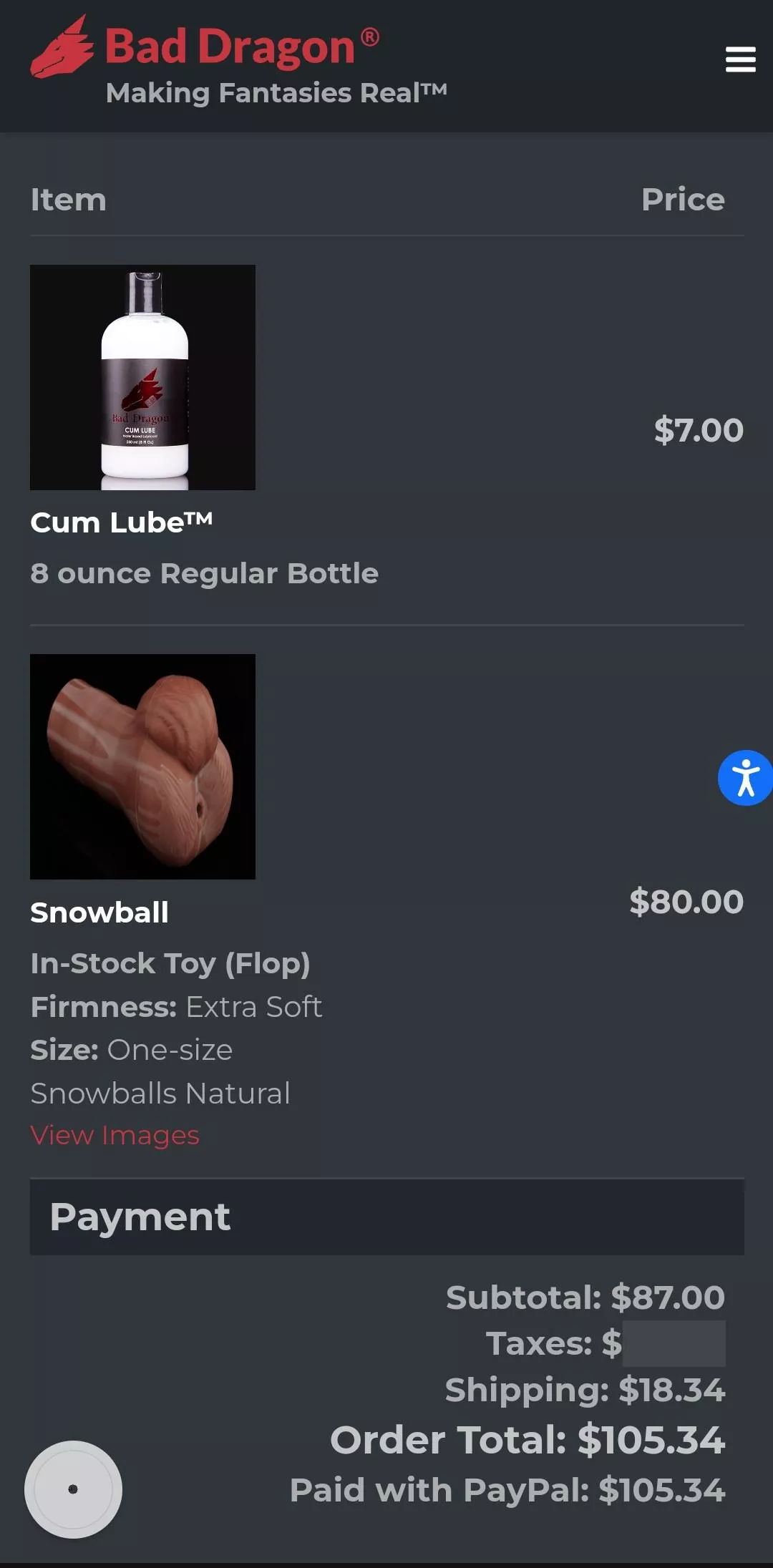Open the Cum Lube product image
Viewport: 773px width, 1568px height.
pos(142,377)
